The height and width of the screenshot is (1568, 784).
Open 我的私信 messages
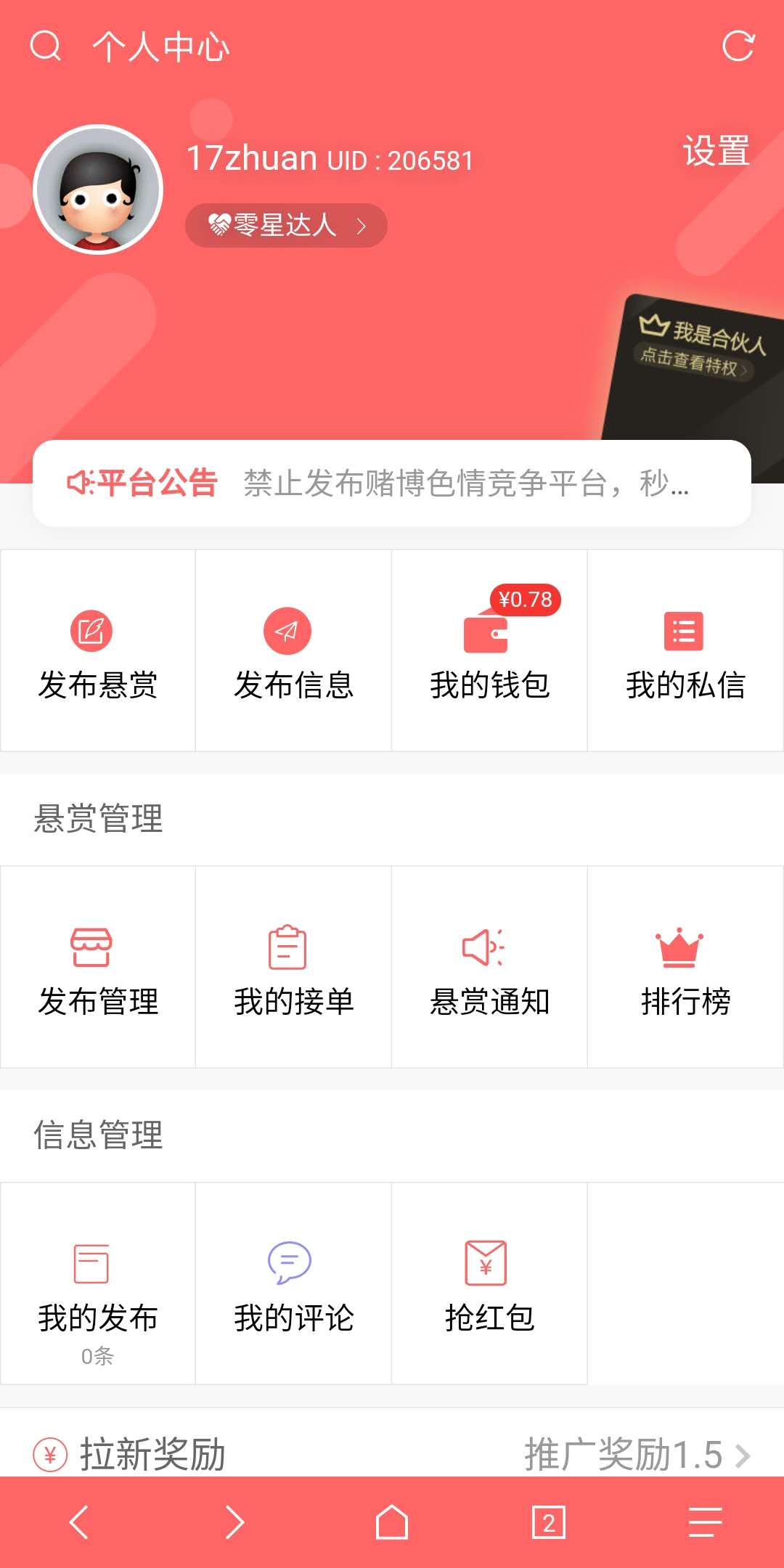click(686, 650)
